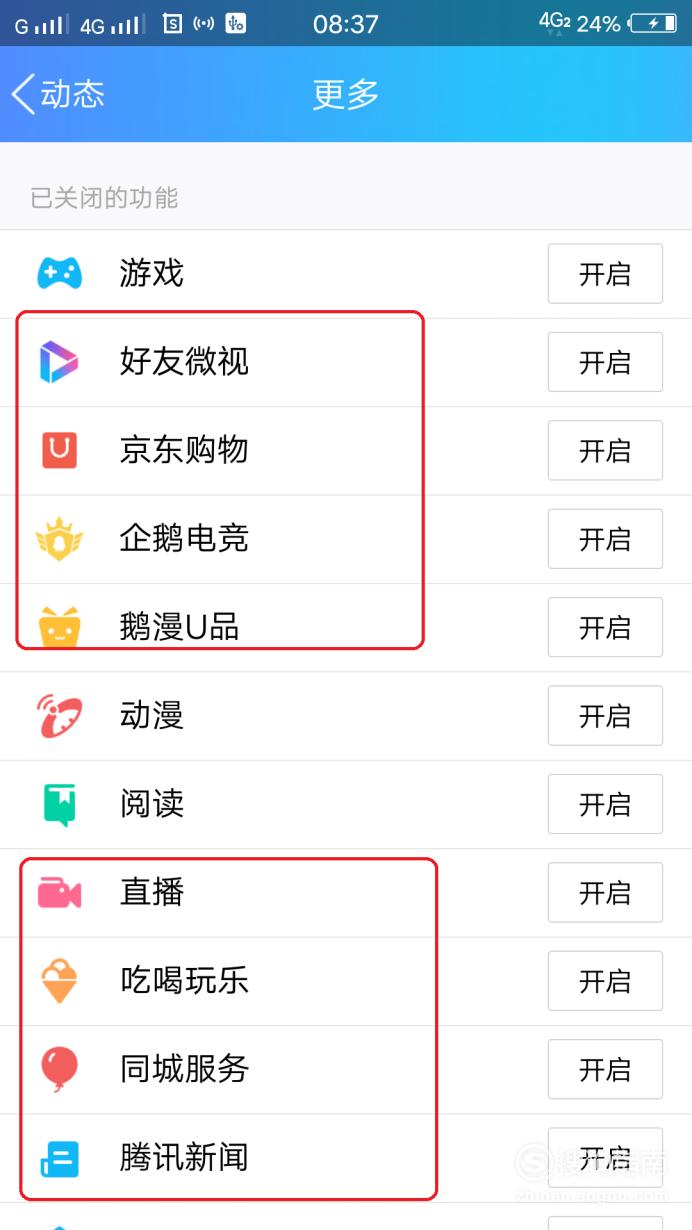This screenshot has width=692, height=1230.
Task: Tap 开启 next to 直播
Action: 605,892
